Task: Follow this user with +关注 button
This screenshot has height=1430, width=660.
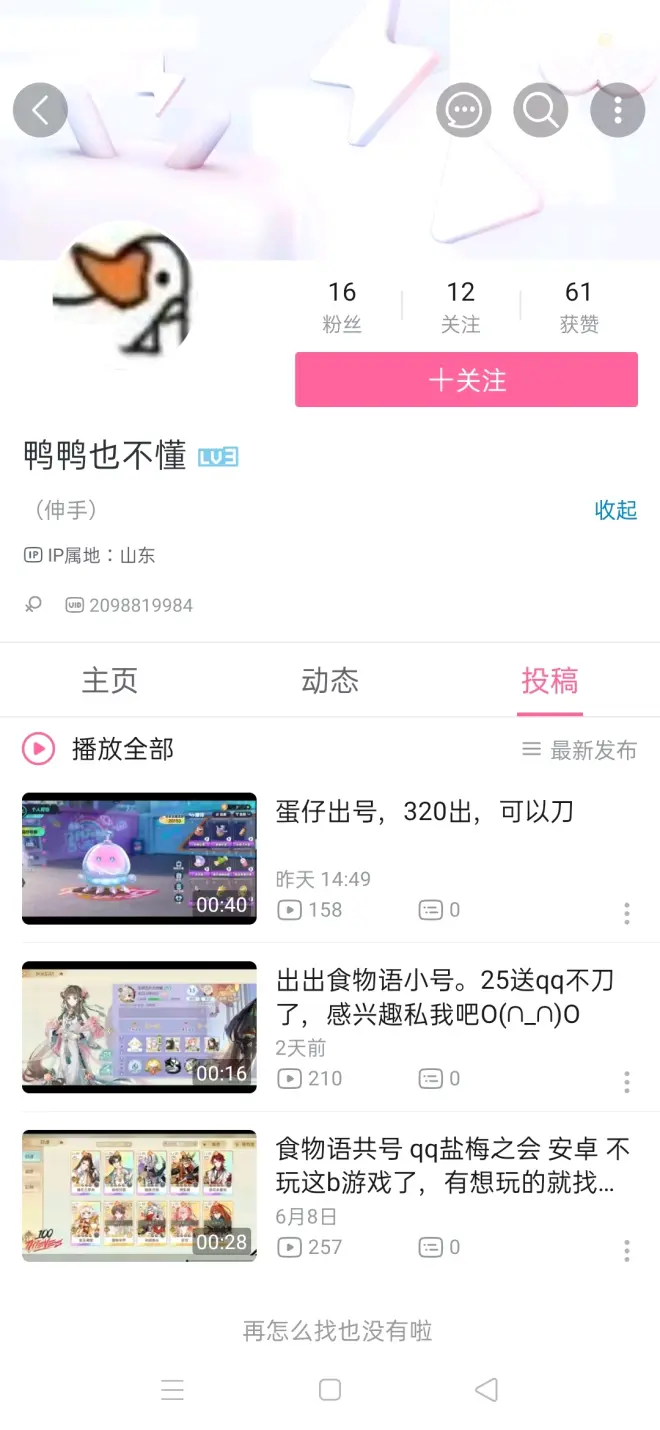Action: point(466,380)
